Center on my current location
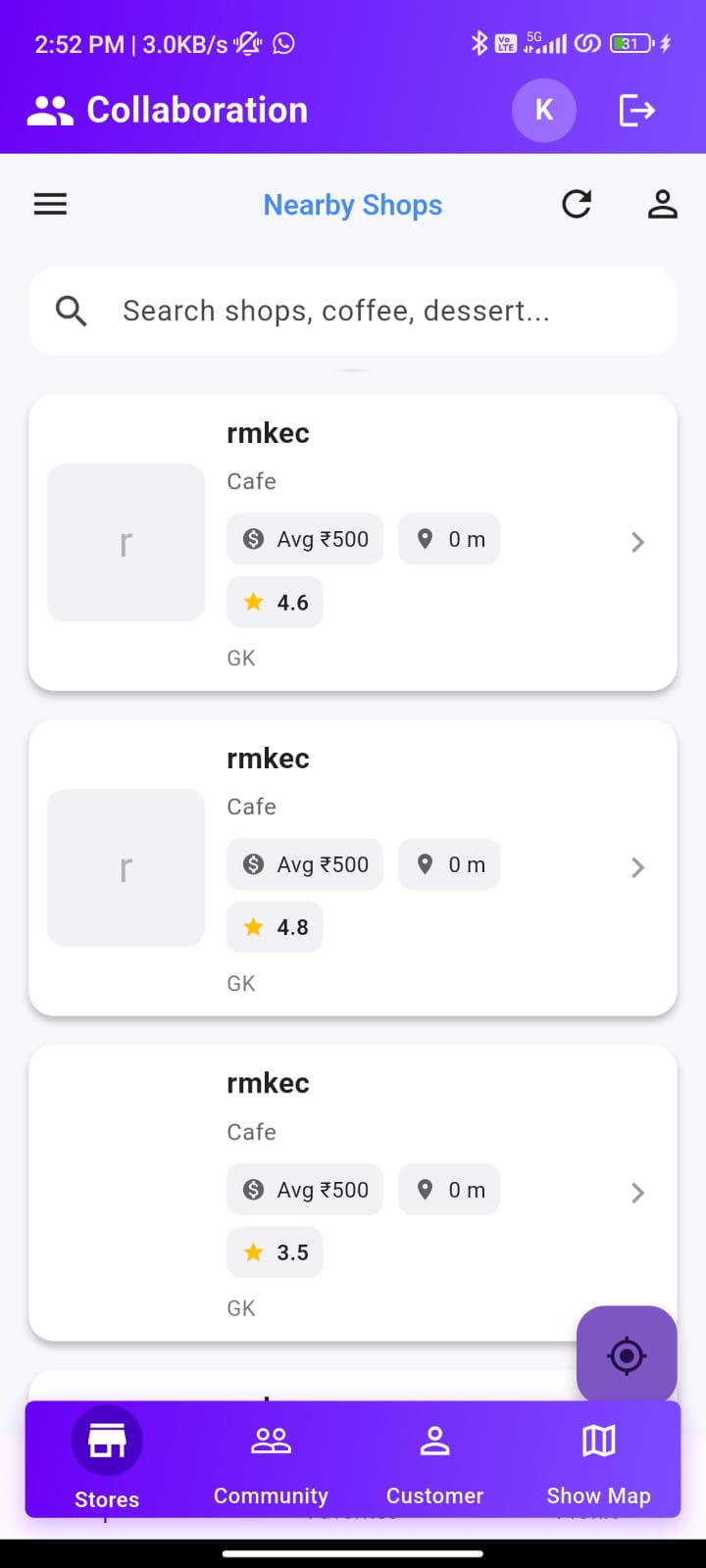 [627, 1356]
